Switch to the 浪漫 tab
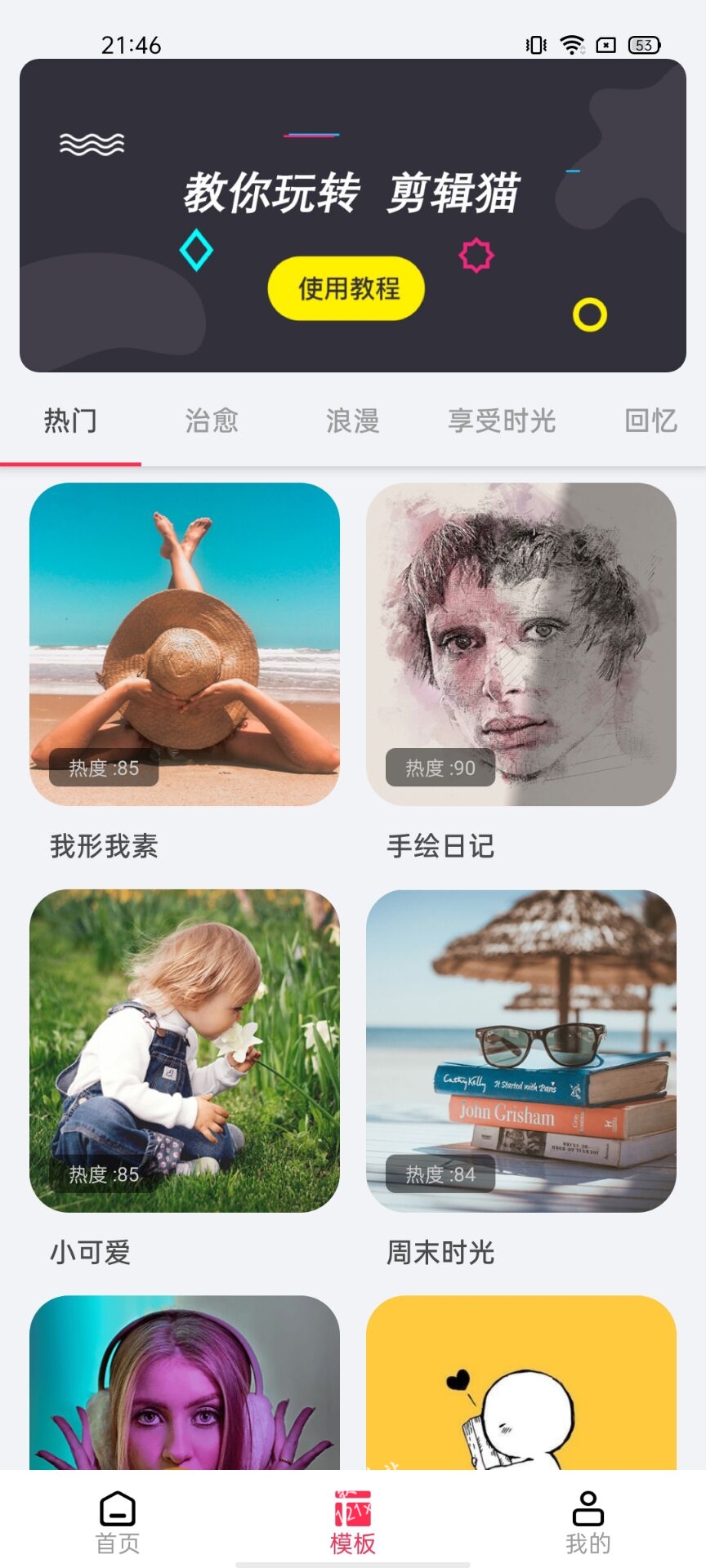 353,421
